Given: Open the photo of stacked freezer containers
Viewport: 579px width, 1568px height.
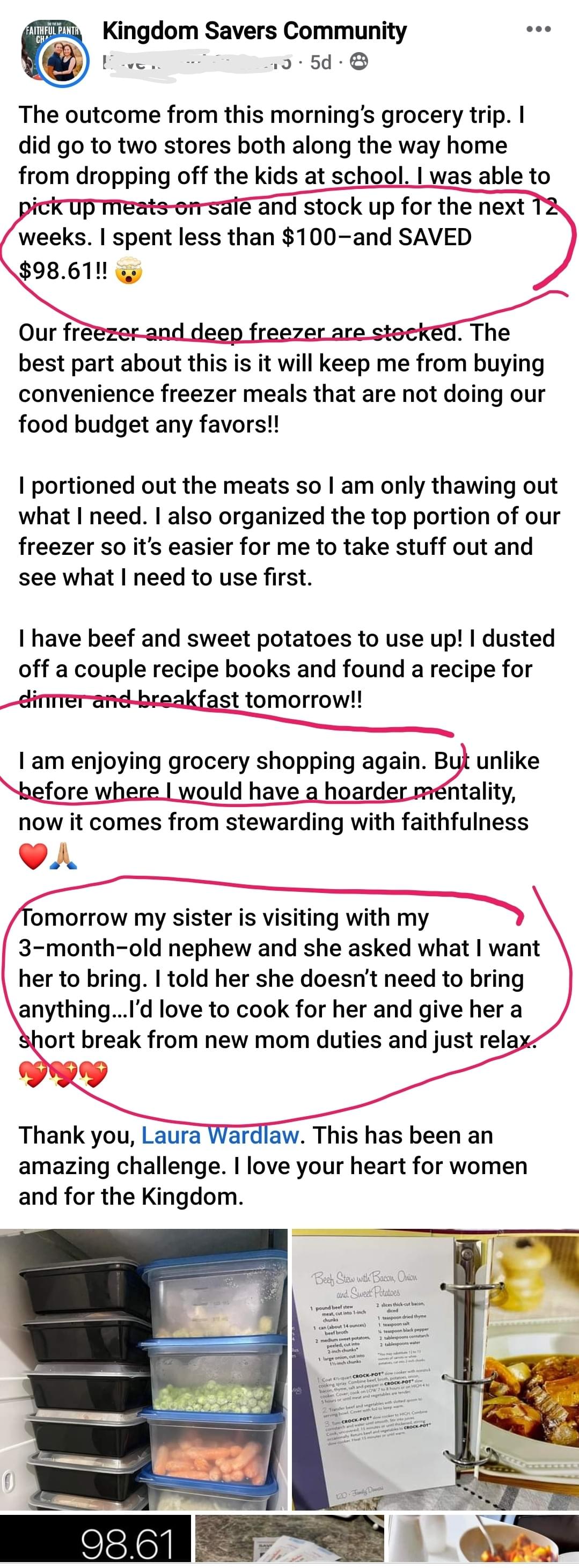Looking at the screenshot, I should [x=144, y=1369].
